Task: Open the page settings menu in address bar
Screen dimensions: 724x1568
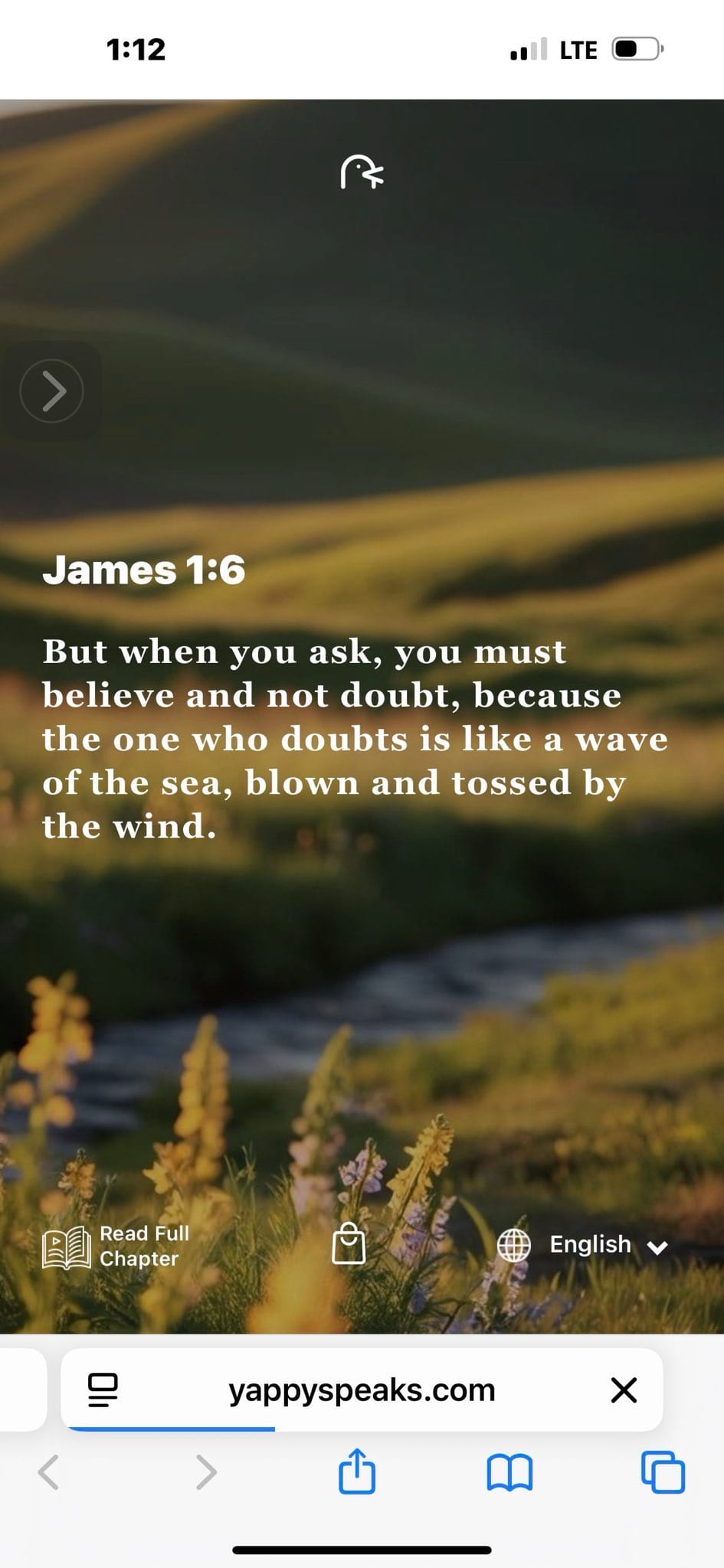Action: 103,1390
